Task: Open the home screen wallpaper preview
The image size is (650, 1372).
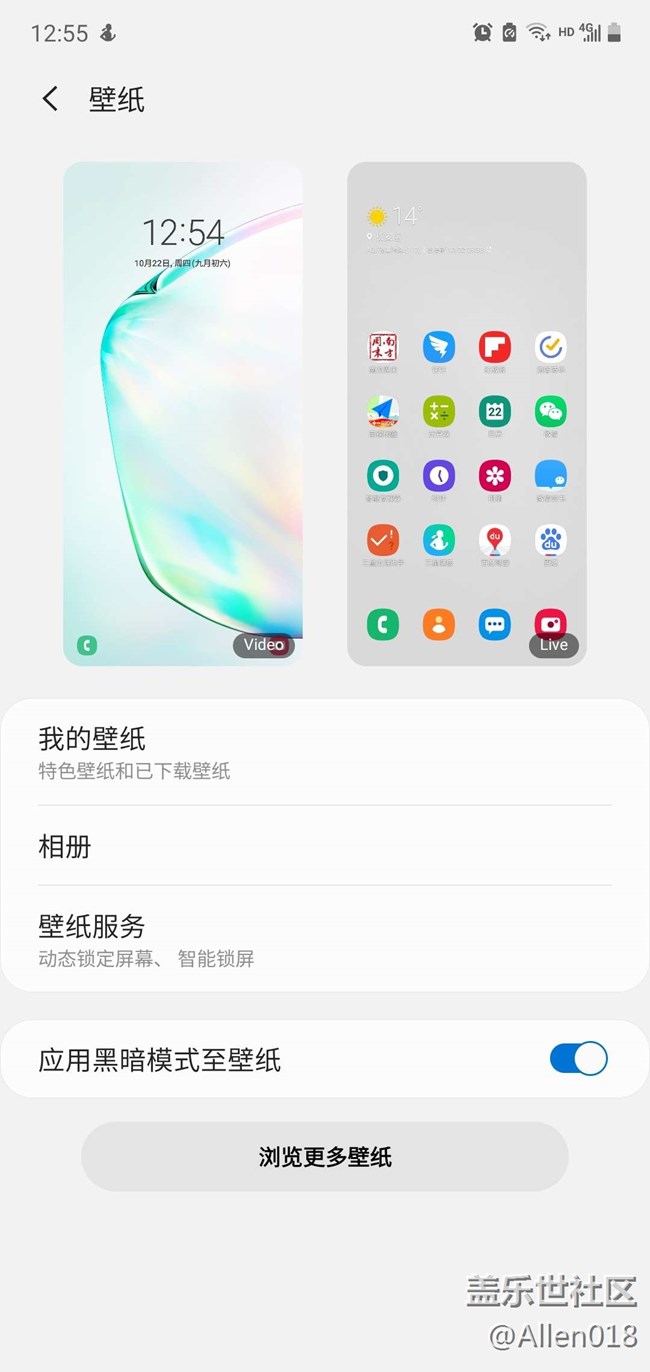Action: click(467, 413)
